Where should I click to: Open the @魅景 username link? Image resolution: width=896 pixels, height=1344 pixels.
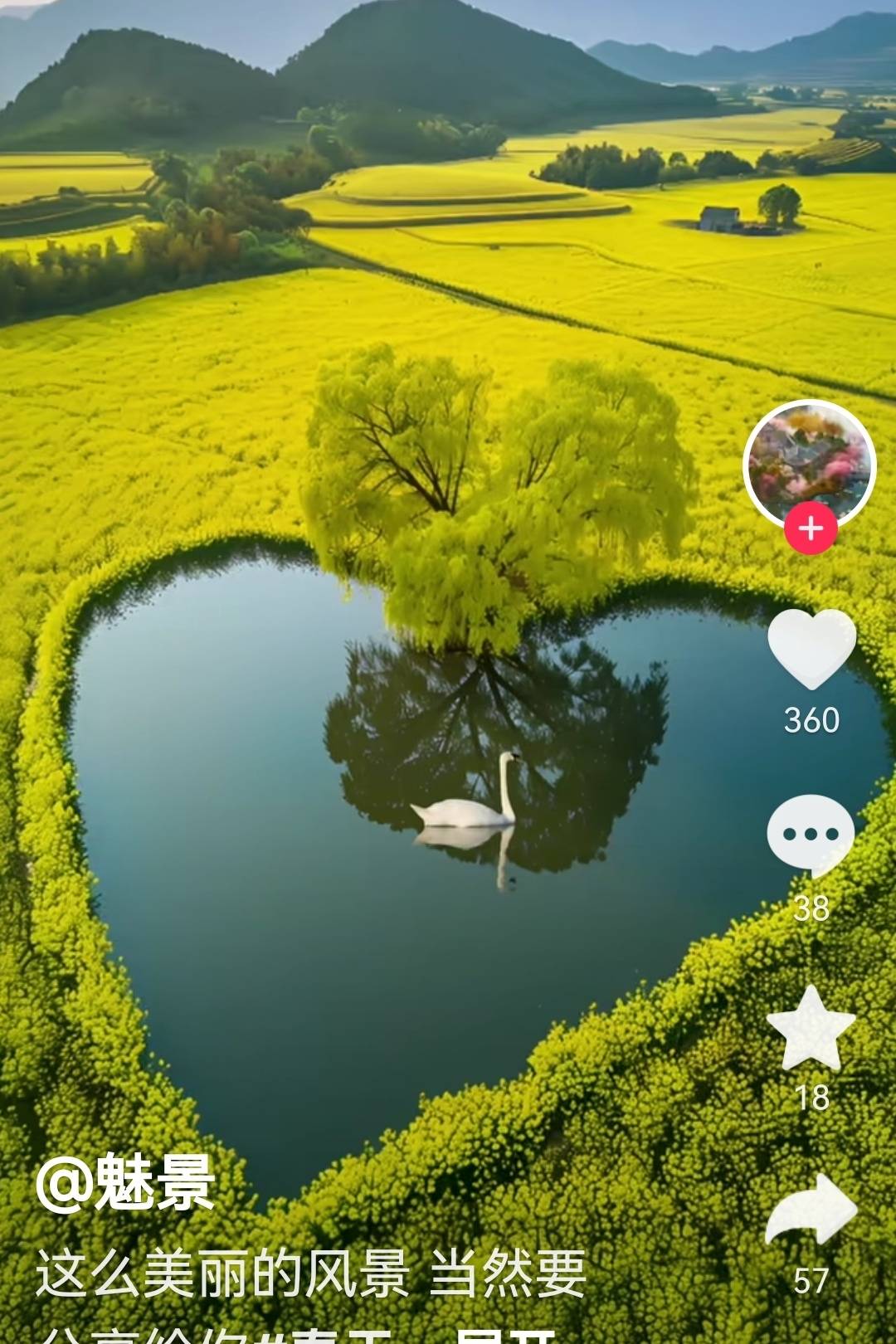[126, 1183]
